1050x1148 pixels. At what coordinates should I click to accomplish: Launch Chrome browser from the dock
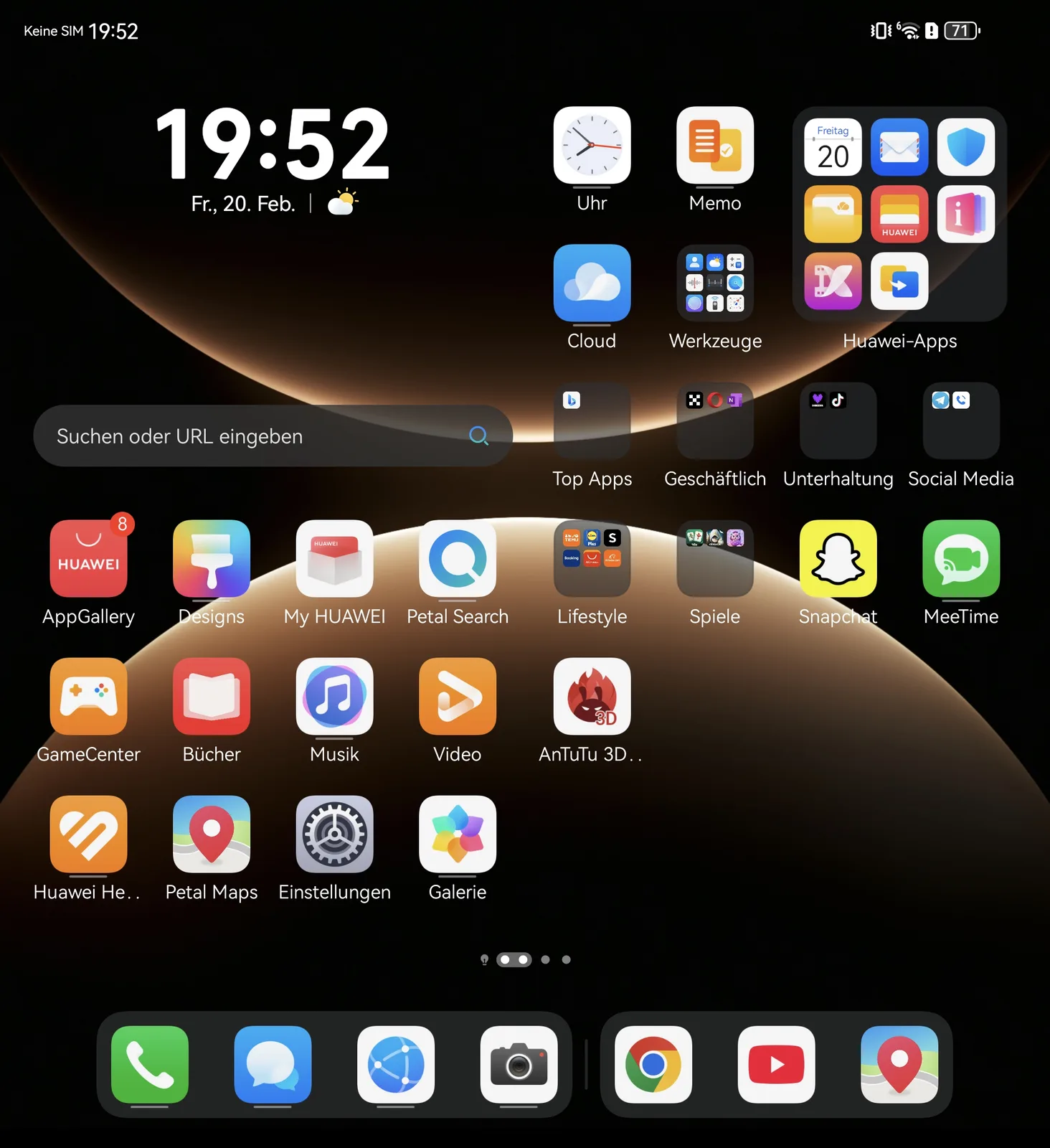point(653,1064)
